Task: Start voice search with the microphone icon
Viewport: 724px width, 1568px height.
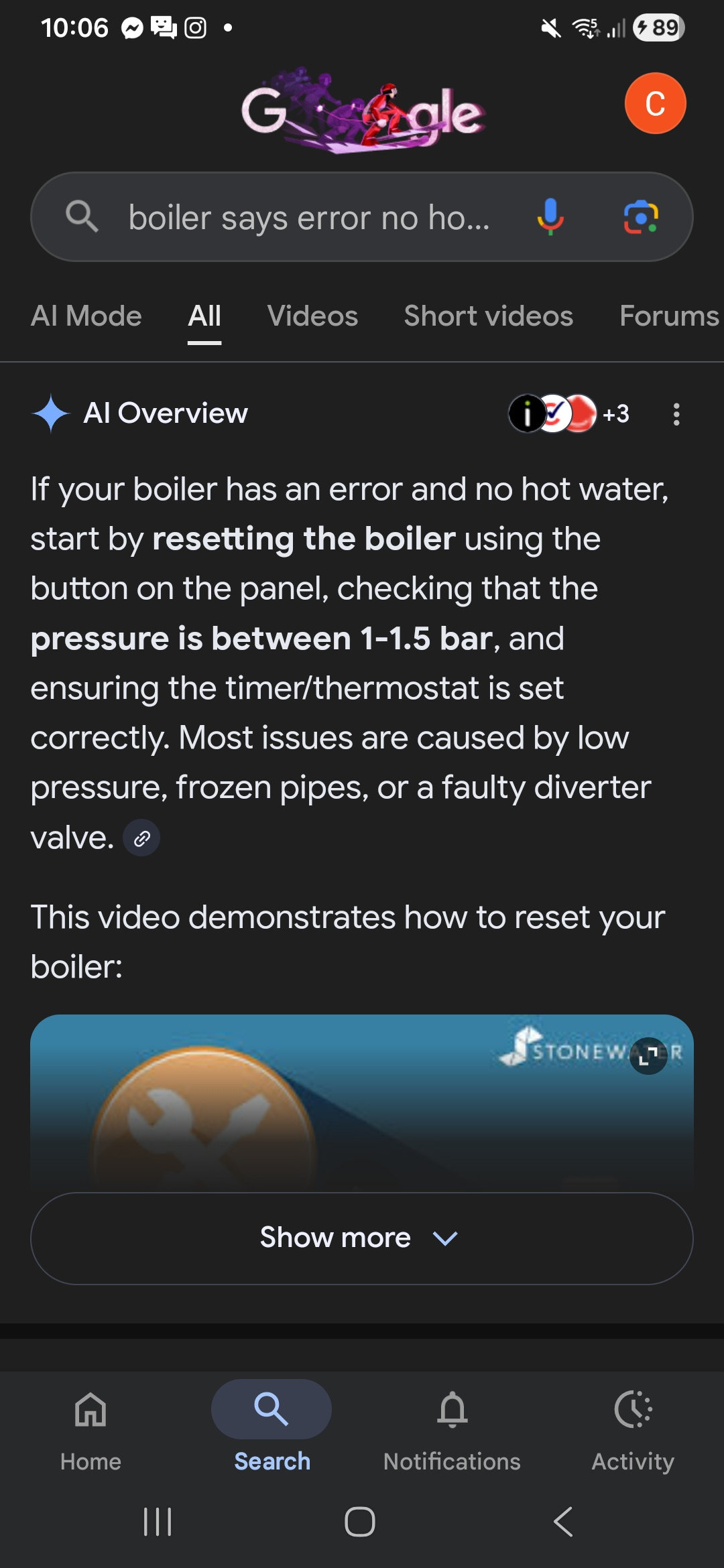Action: tap(550, 217)
